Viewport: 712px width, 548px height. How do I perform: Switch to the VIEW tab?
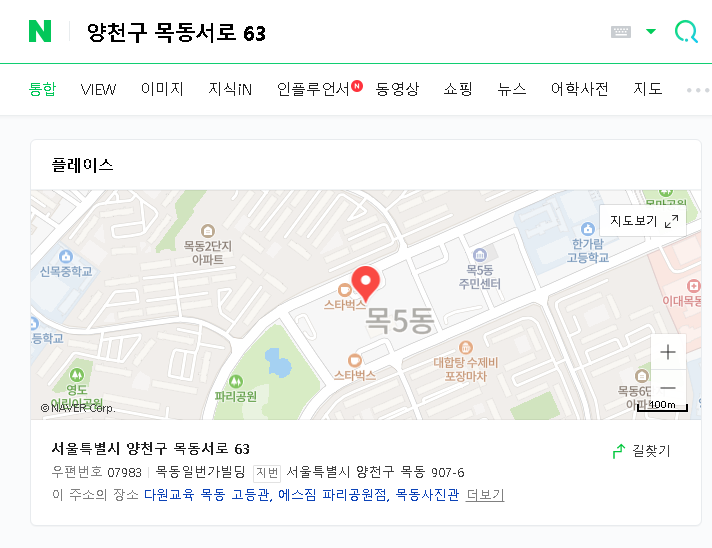pyautogui.click(x=98, y=89)
